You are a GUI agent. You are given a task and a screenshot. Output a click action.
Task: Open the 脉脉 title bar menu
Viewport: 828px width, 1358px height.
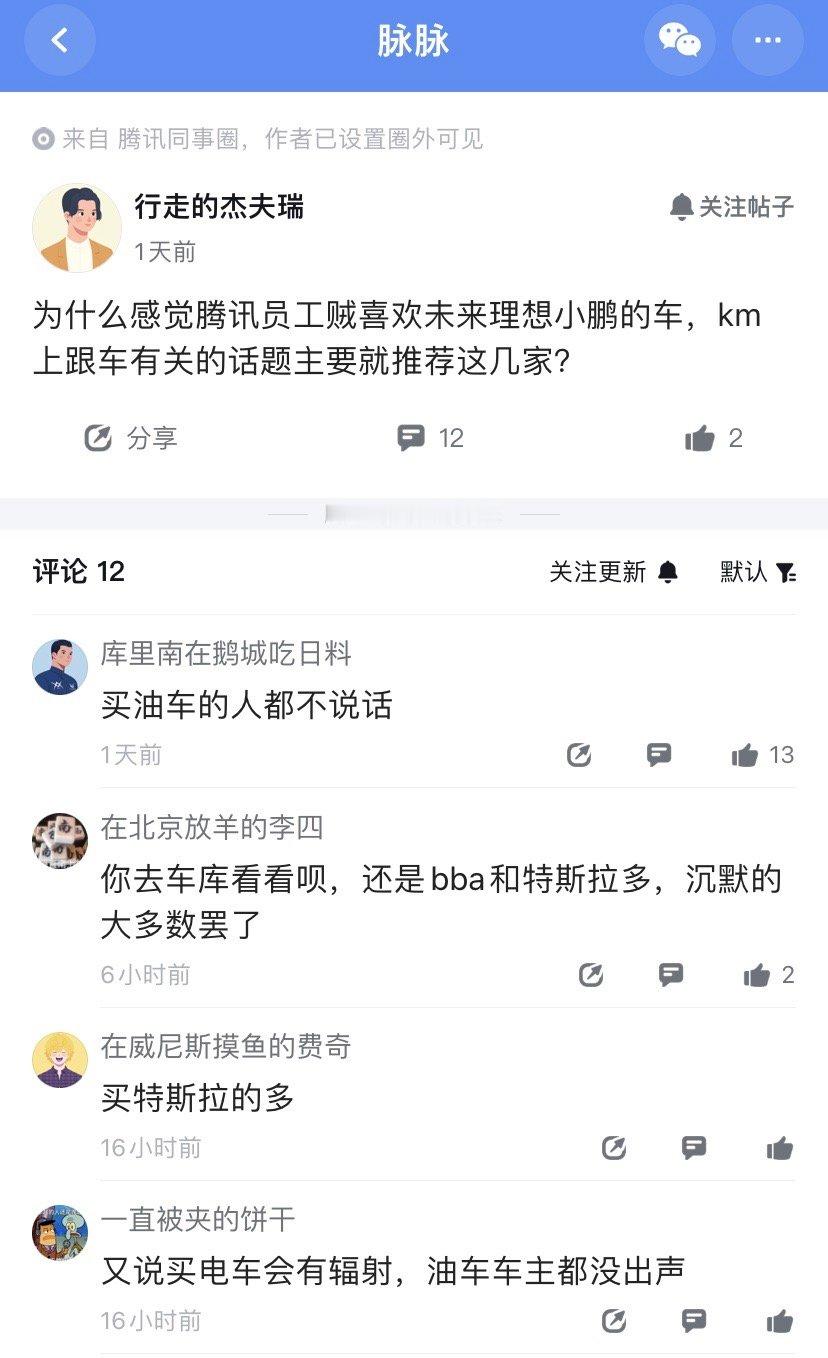pos(414,41)
